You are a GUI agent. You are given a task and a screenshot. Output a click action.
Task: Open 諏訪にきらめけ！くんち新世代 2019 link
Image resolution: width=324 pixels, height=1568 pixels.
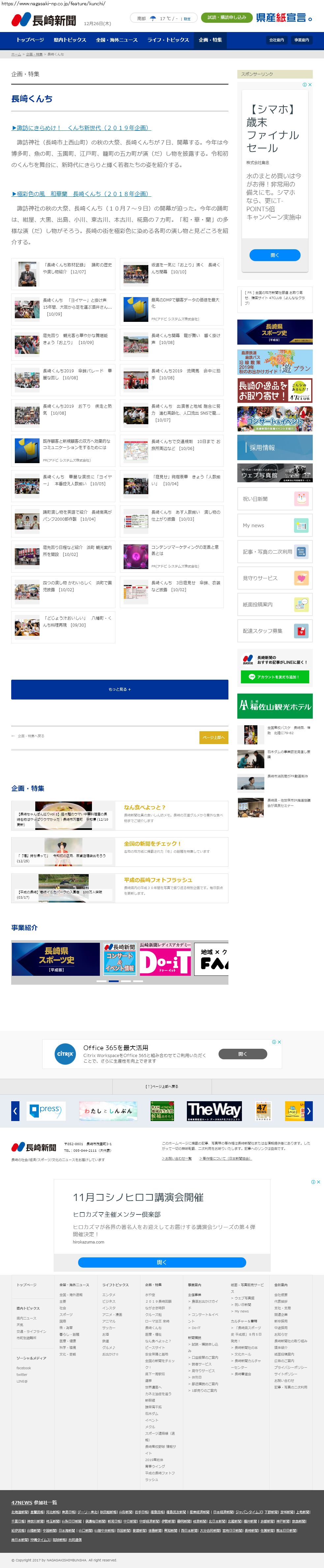[x=81, y=128]
